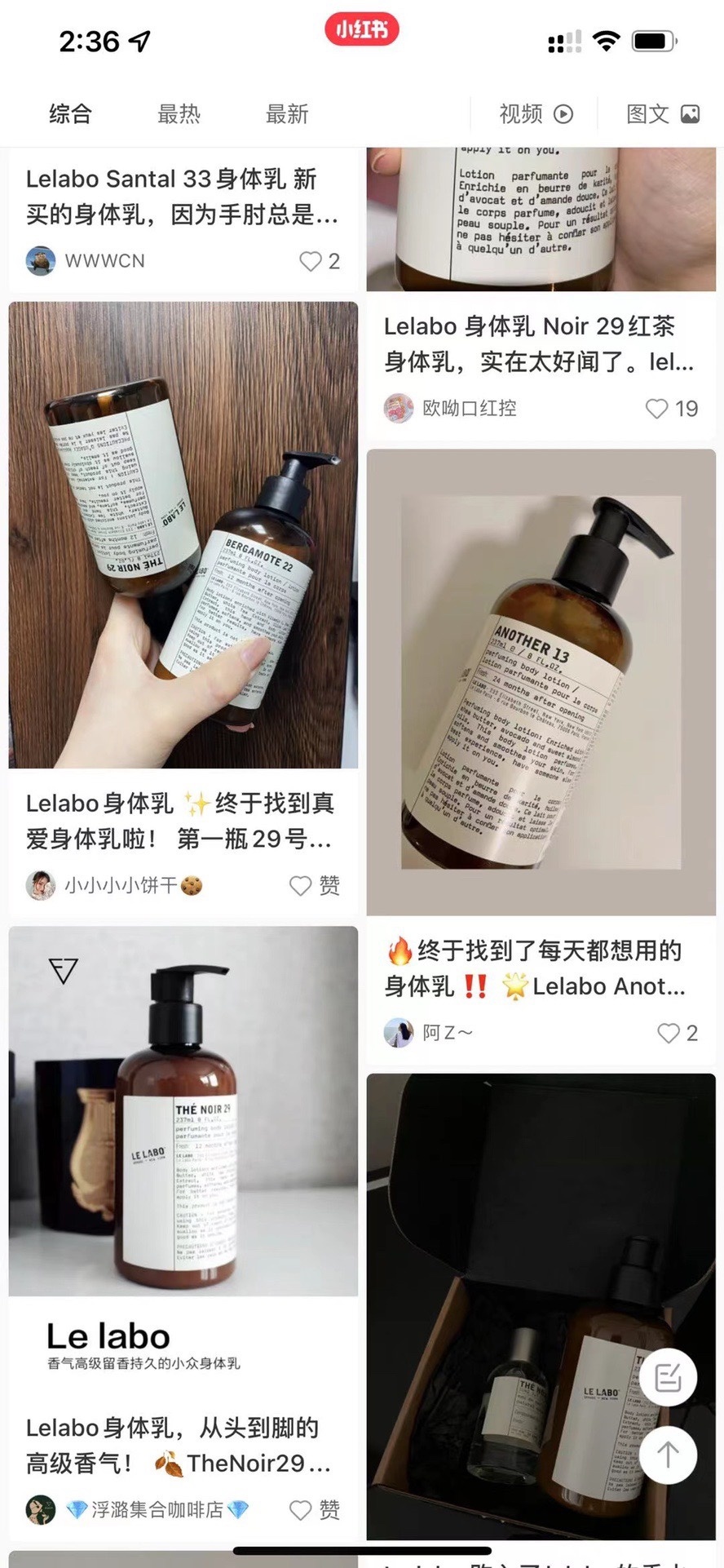Like the Lelabo Santal 33 post by WWWCN
The image size is (724, 1568).
(320, 261)
